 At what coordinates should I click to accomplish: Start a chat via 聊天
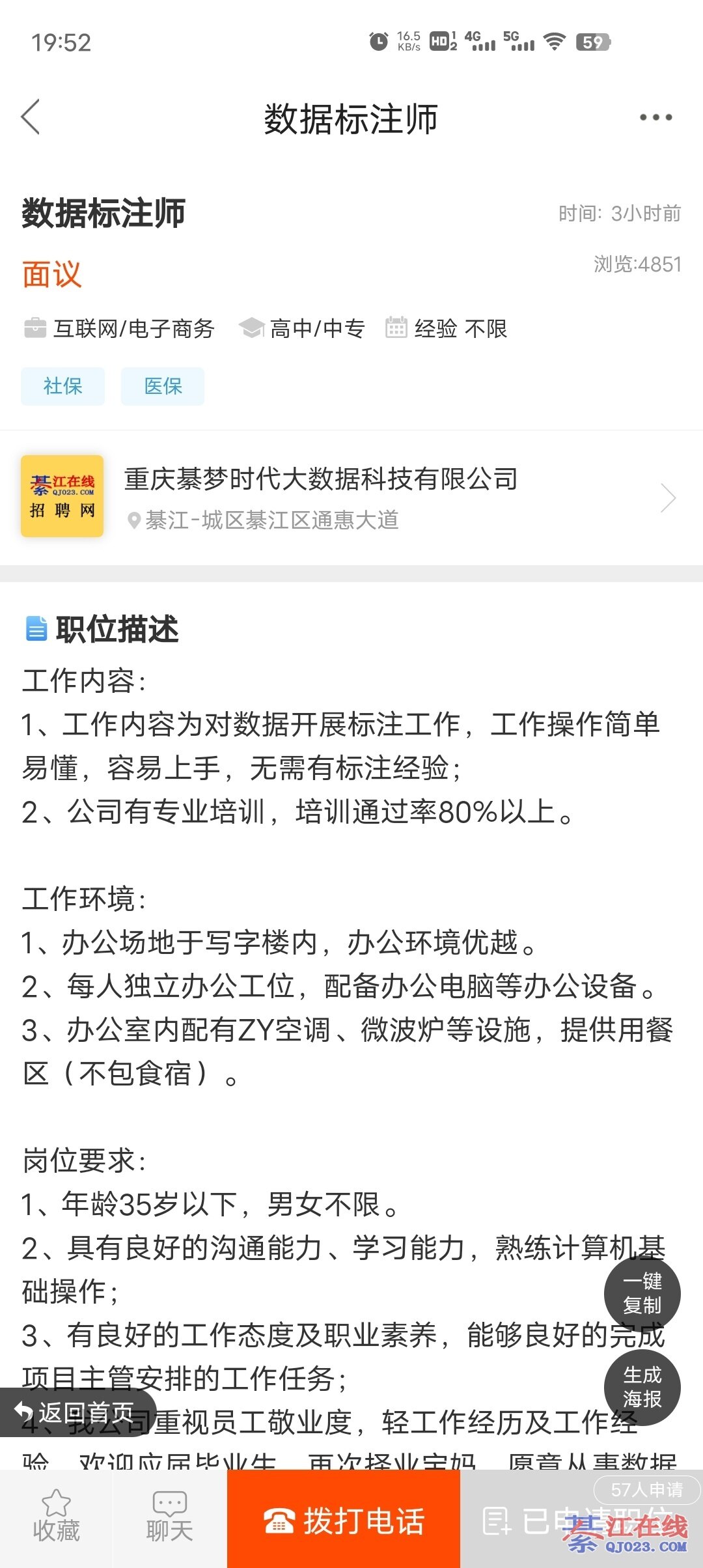[x=170, y=1518]
